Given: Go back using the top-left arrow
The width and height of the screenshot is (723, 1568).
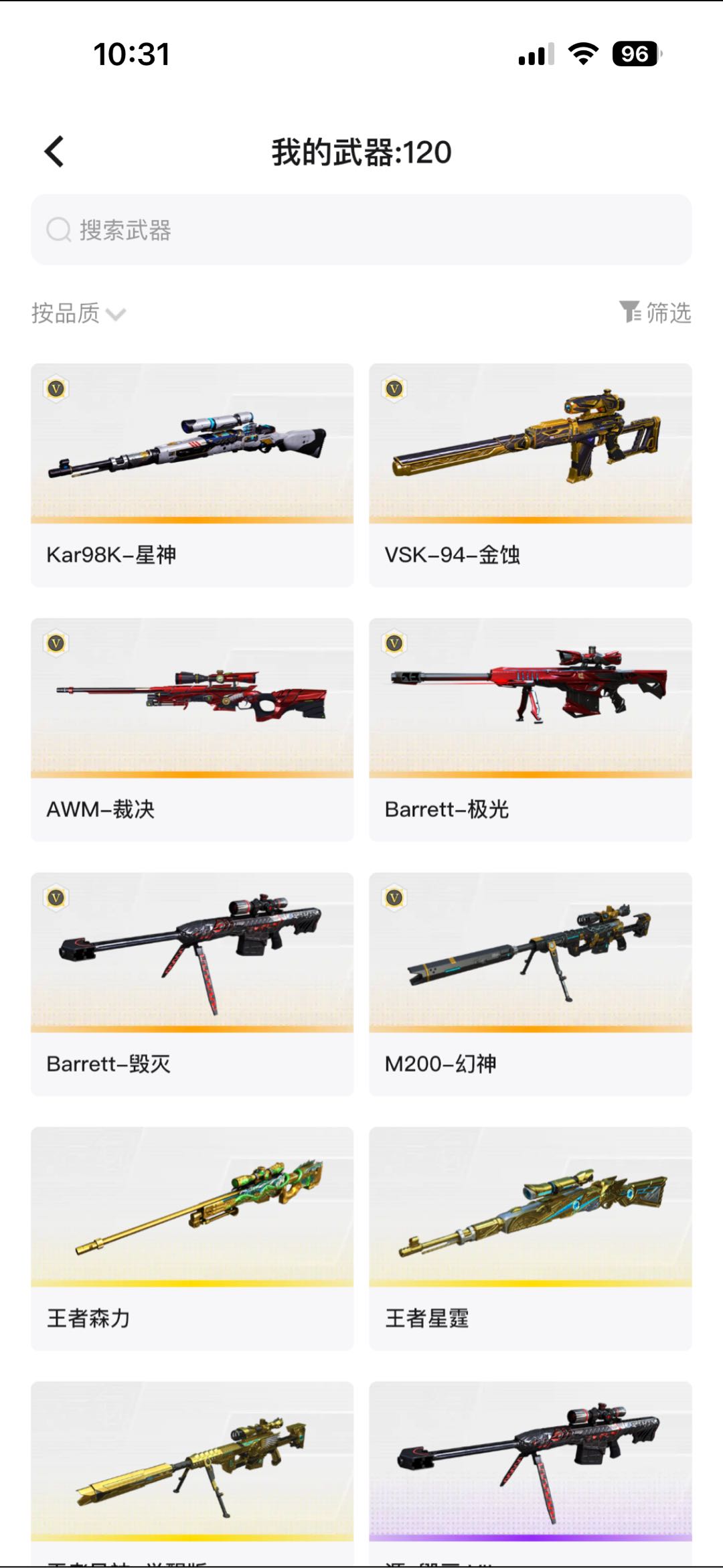Looking at the screenshot, I should pos(54,152).
